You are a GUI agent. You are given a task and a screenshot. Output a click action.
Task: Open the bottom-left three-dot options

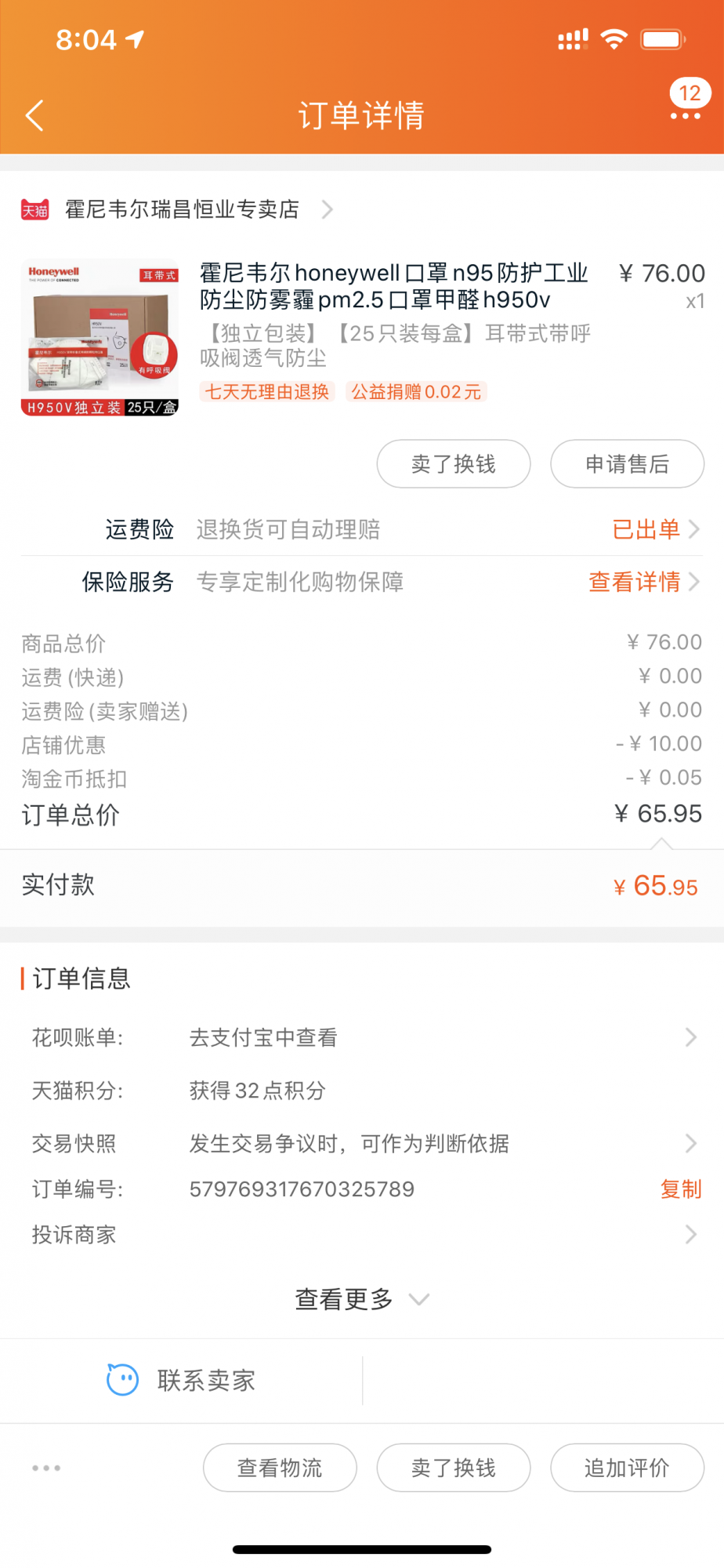coord(46,1468)
